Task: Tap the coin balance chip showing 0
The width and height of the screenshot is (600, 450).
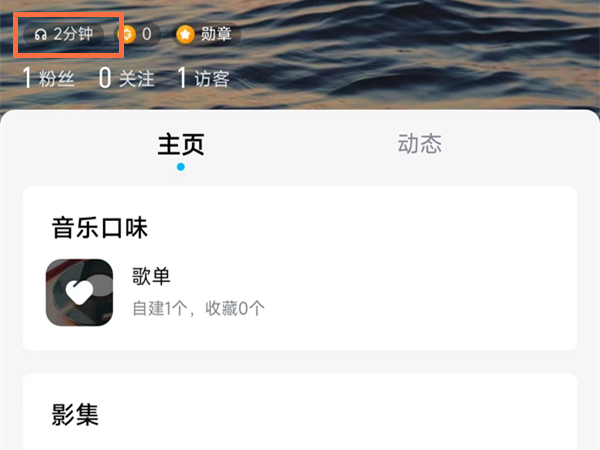Action: pos(136,34)
